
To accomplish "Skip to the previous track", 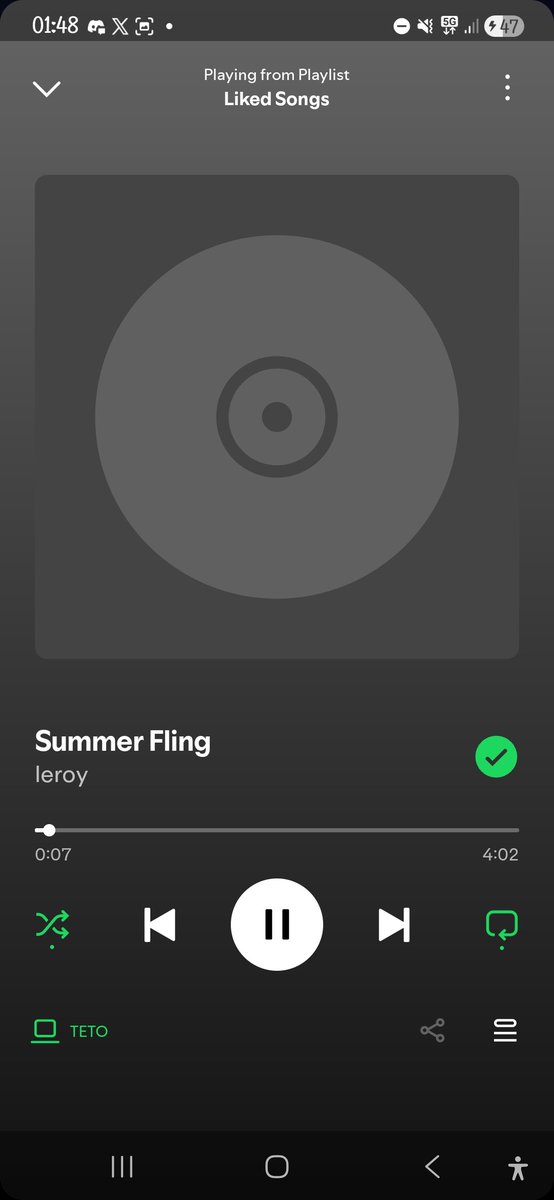I will [160, 925].
